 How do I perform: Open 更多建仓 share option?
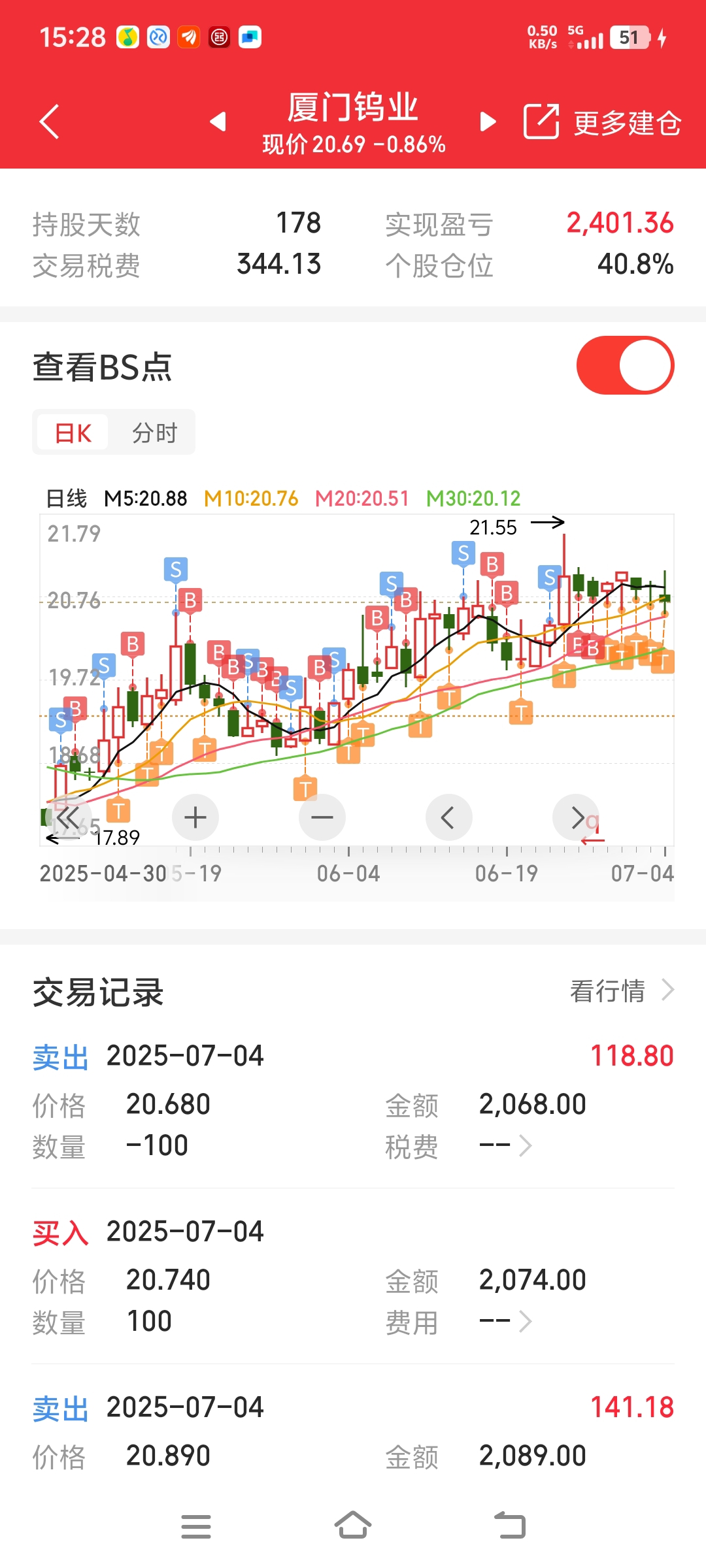[602, 122]
